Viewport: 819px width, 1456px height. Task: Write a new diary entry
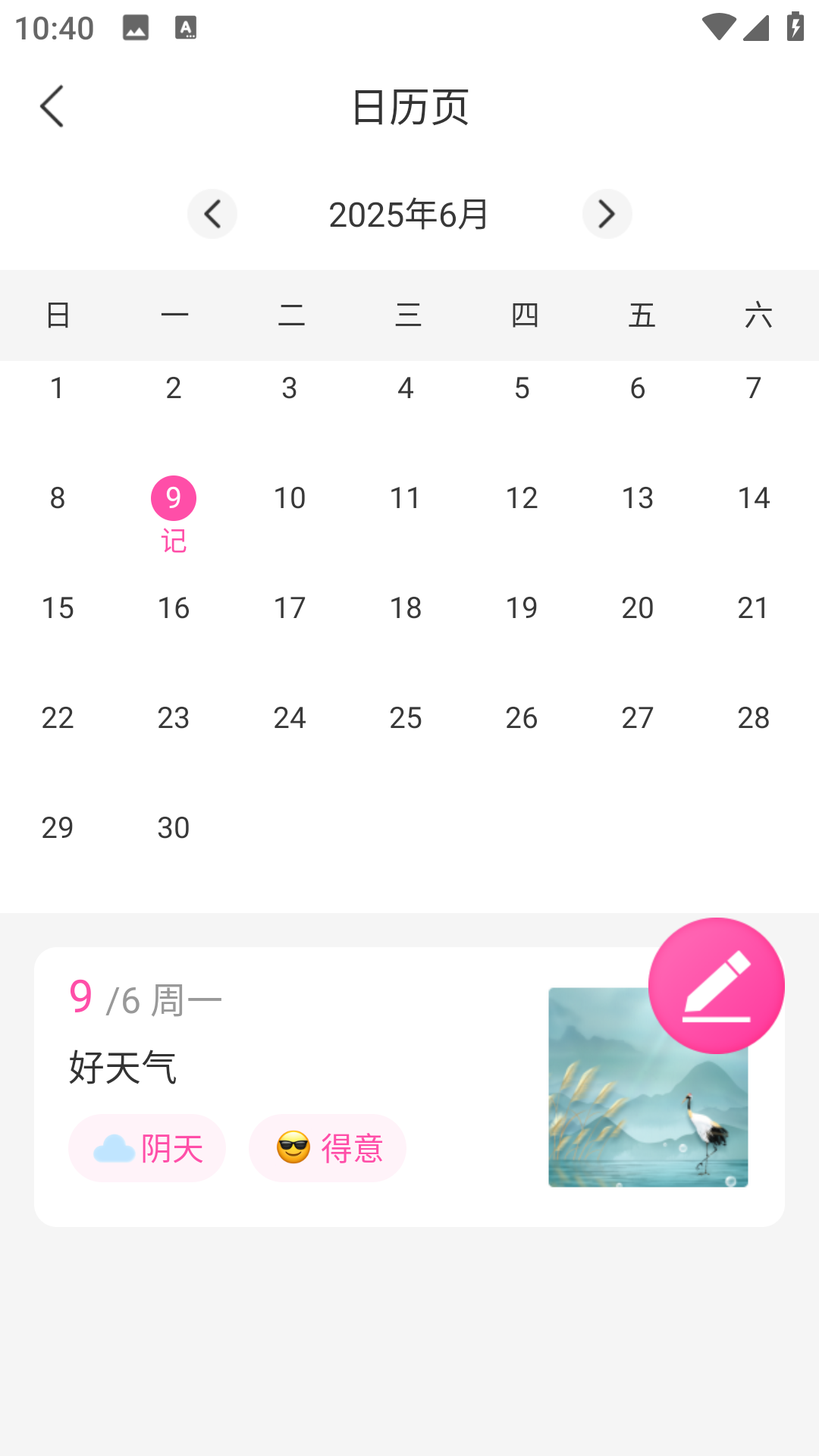[716, 986]
